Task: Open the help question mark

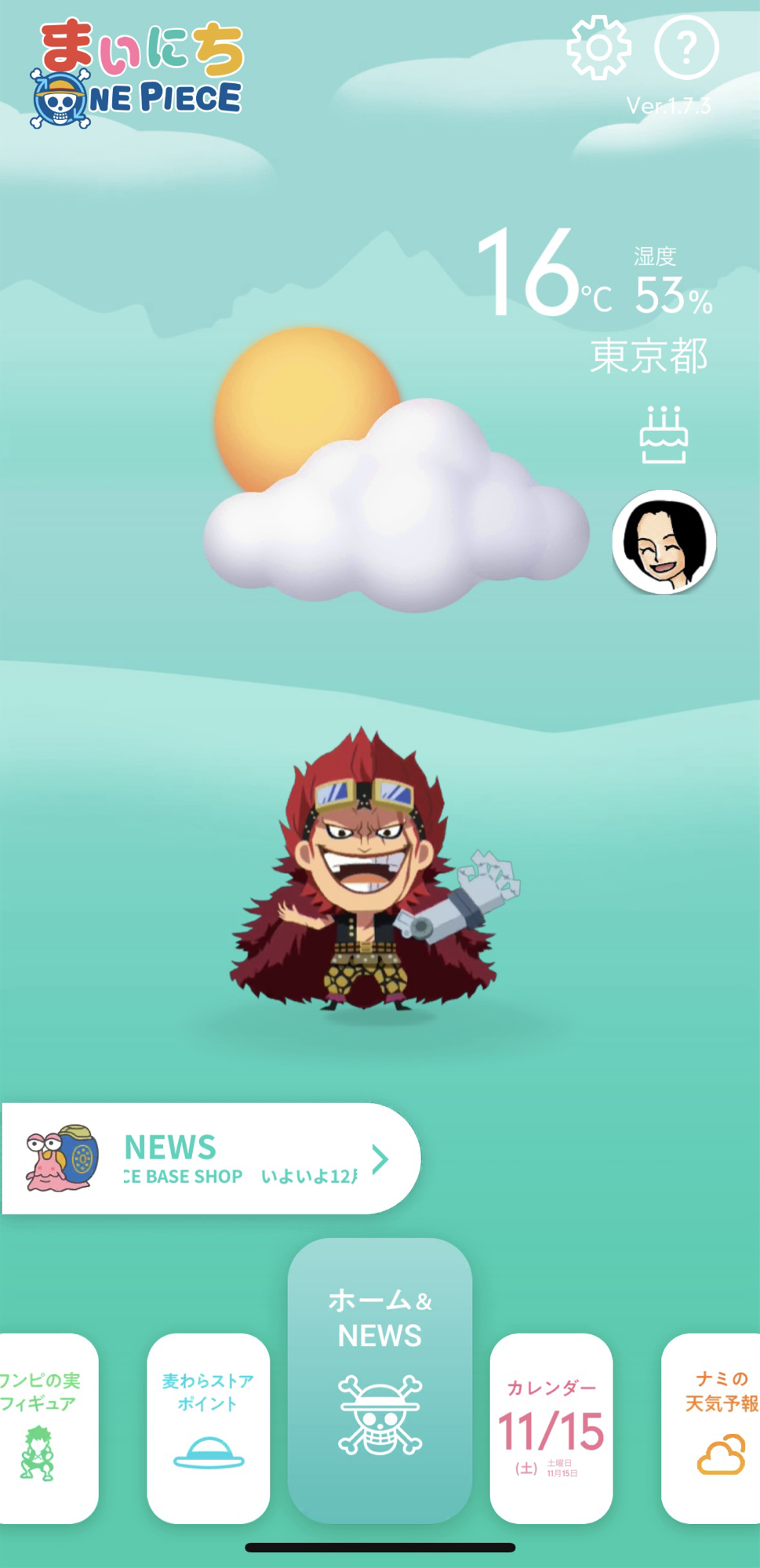Action: [x=686, y=49]
